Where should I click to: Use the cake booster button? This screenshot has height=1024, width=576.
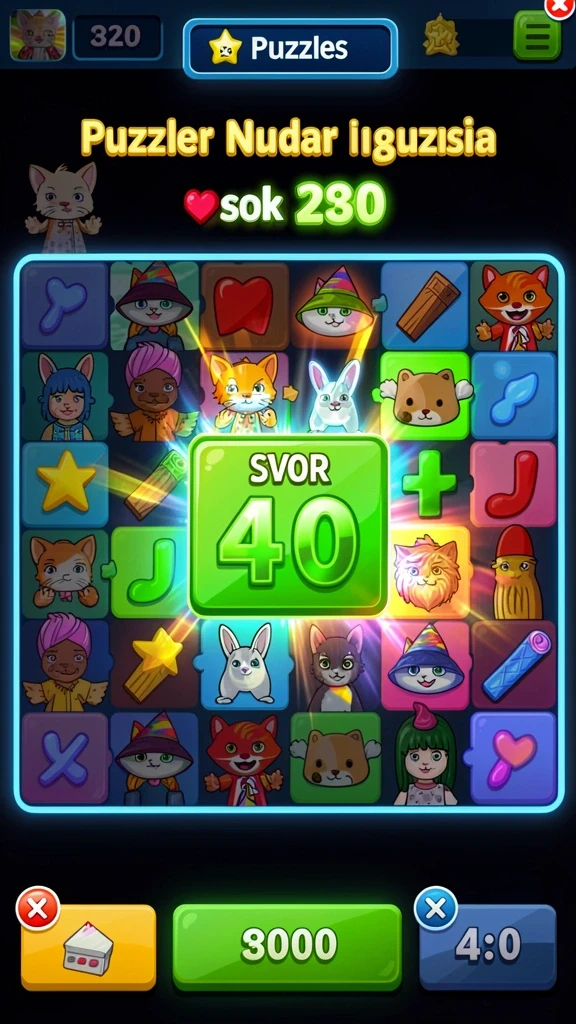pos(89,947)
